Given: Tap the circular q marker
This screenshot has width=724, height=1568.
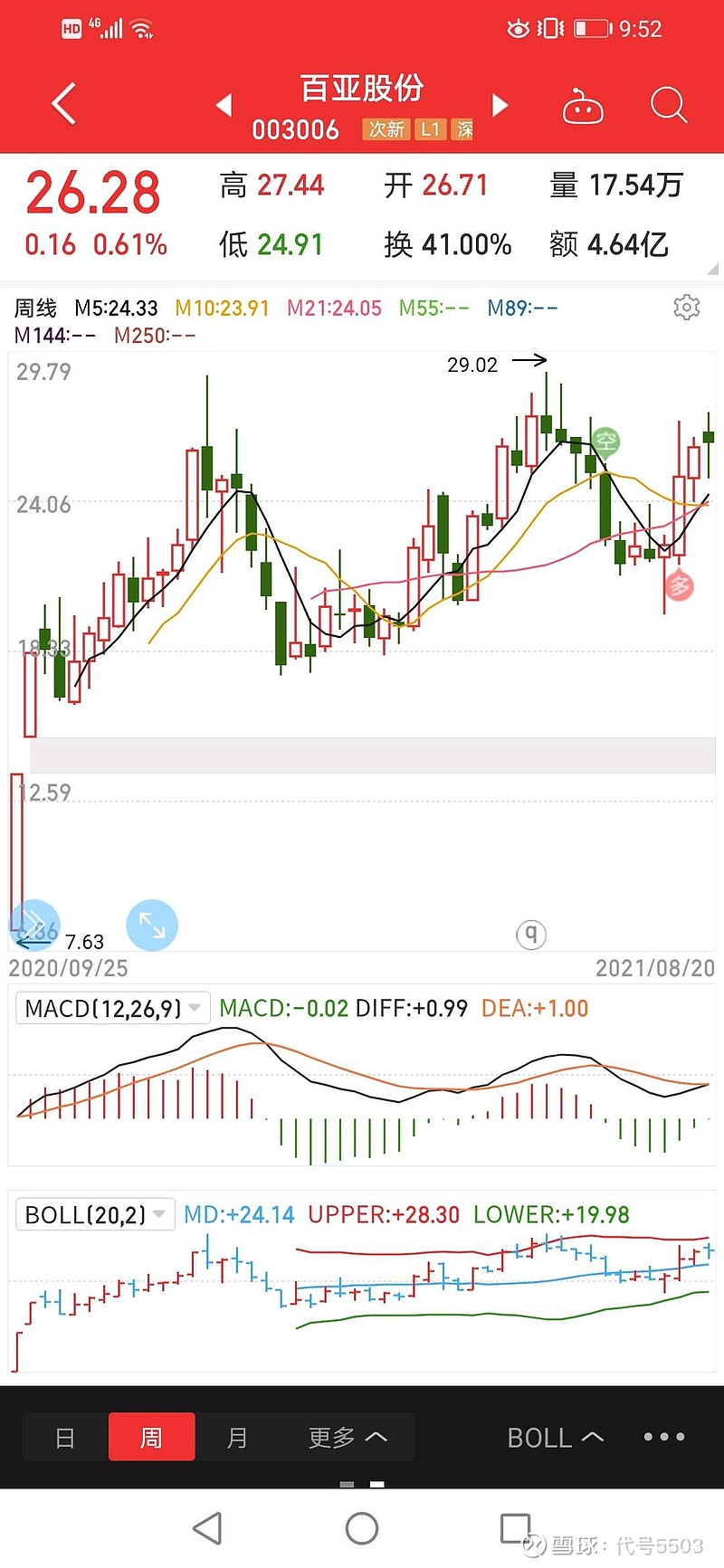Looking at the screenshot, I should click(x=531, y=934).
